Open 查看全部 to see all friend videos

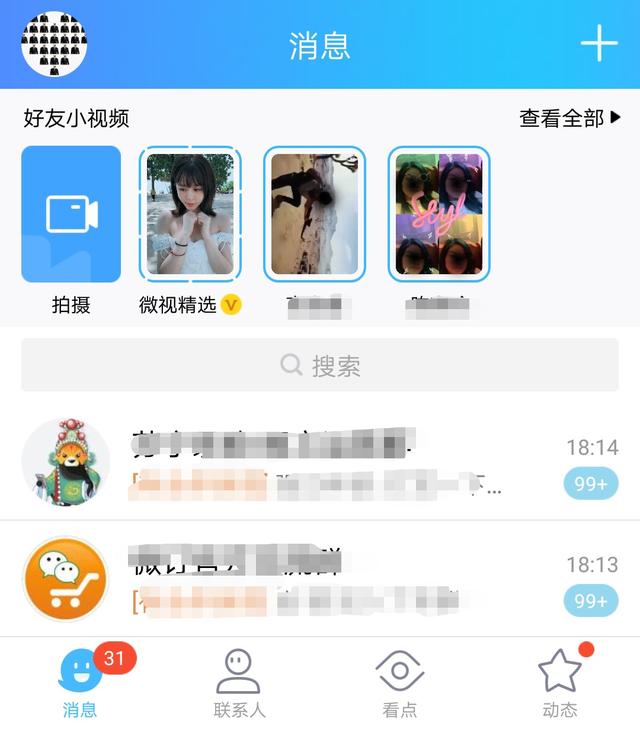coord(570,118)
